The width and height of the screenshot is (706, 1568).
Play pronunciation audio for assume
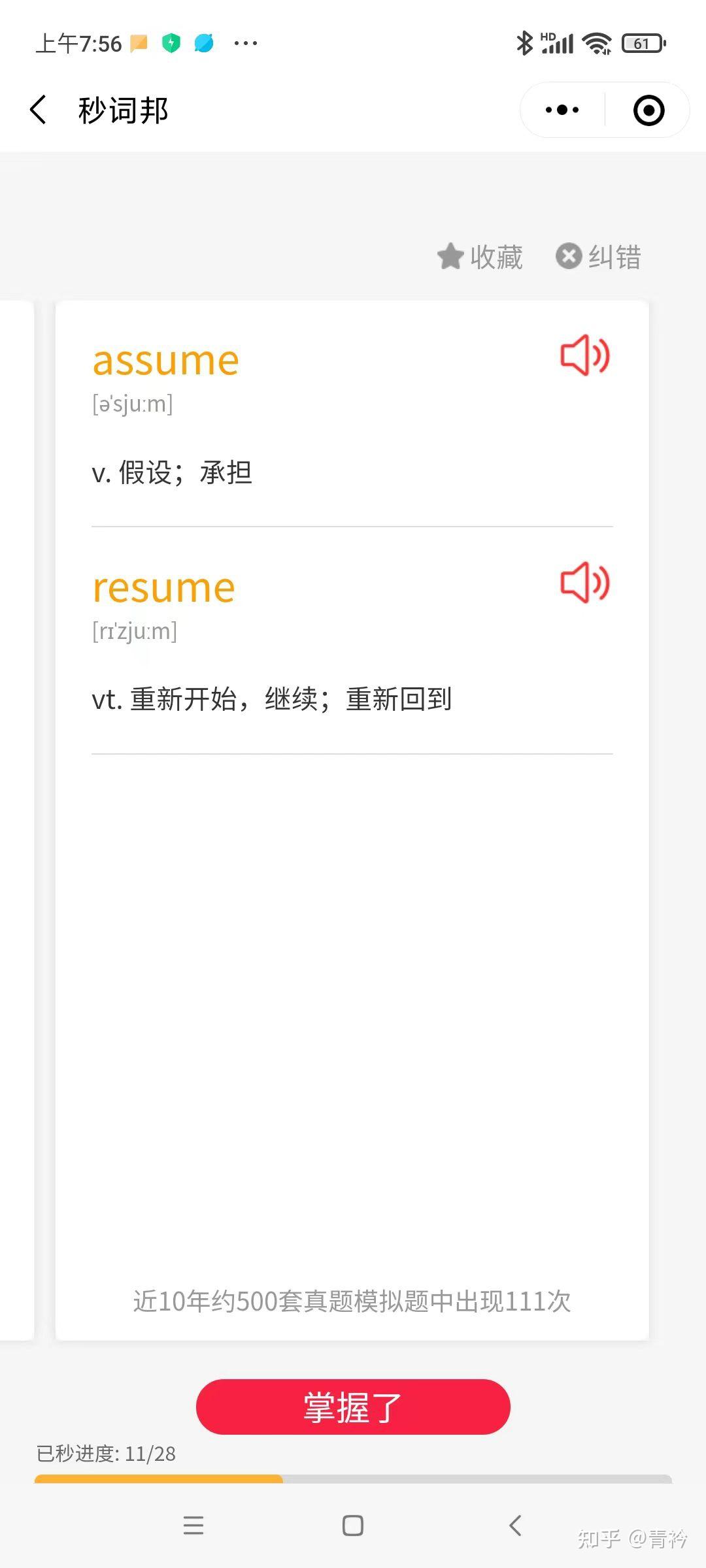[x=585, y=356]
